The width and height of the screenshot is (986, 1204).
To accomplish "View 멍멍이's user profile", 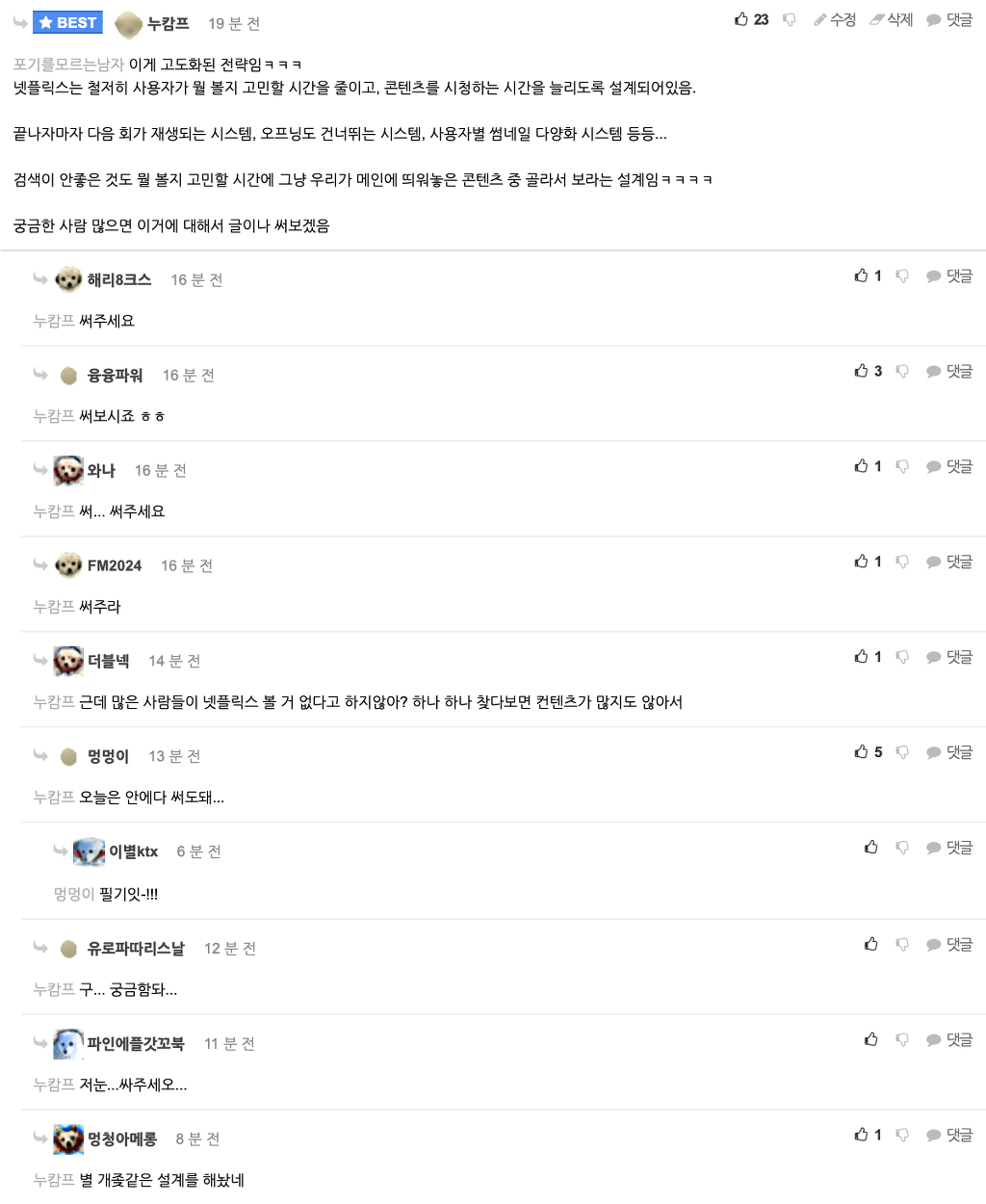I will (108, 756).
